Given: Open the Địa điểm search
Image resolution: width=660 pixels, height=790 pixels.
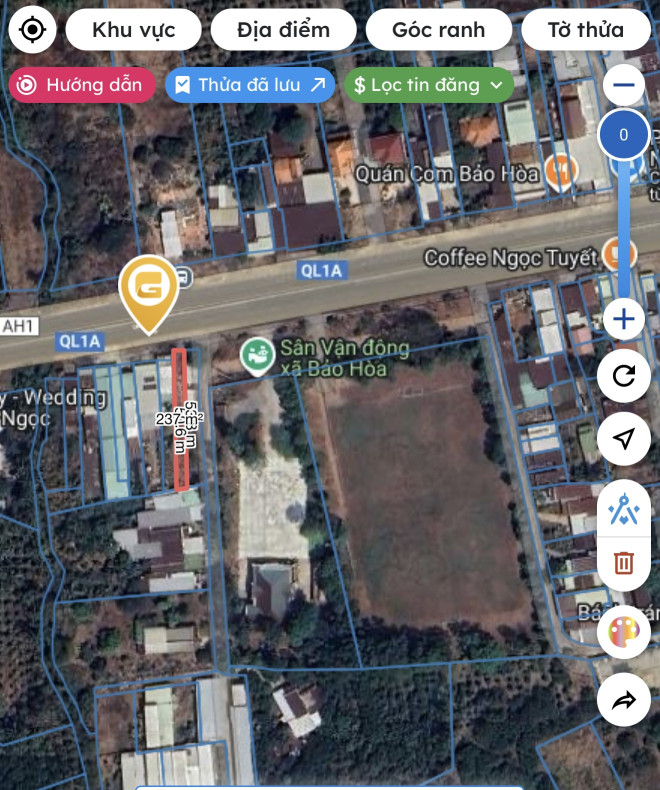Looking at the screenshot, I should click(283, 30).
